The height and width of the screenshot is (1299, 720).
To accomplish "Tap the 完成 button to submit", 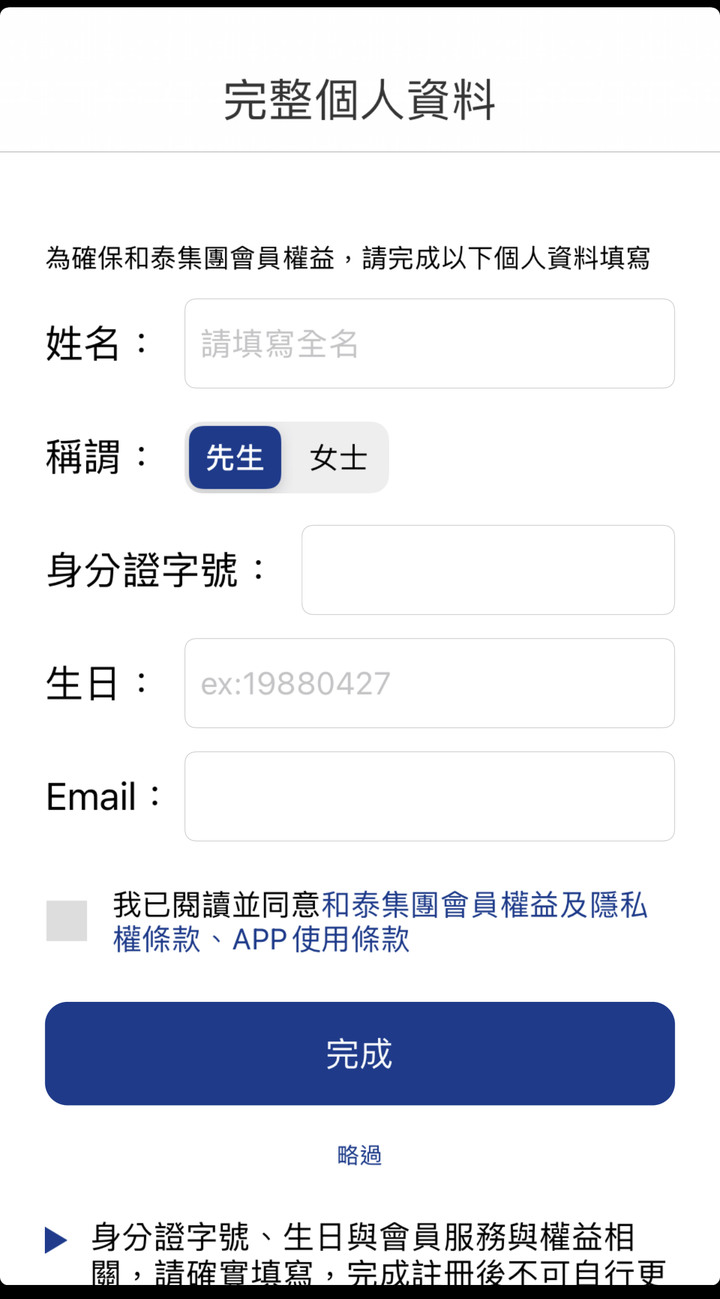I will click(360, 1053).
